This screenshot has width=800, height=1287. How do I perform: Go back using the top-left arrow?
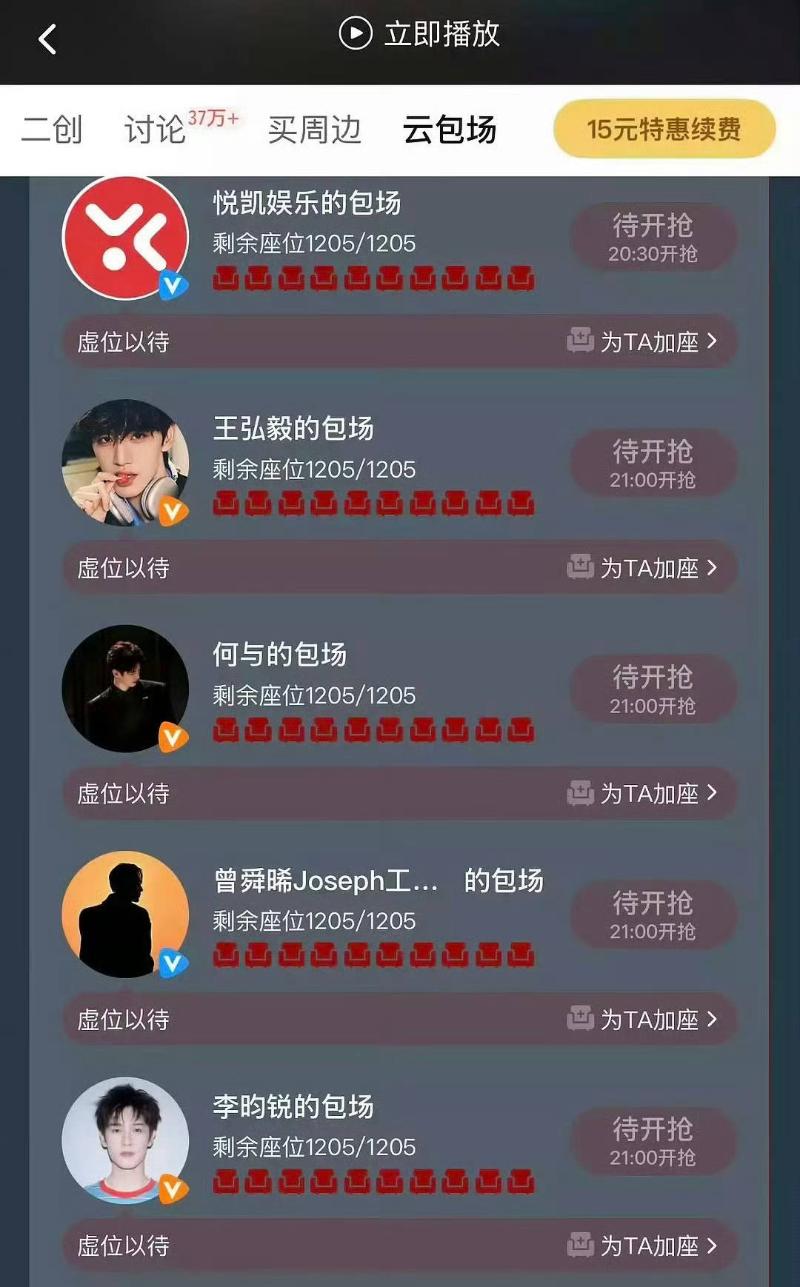coord(47,39)
